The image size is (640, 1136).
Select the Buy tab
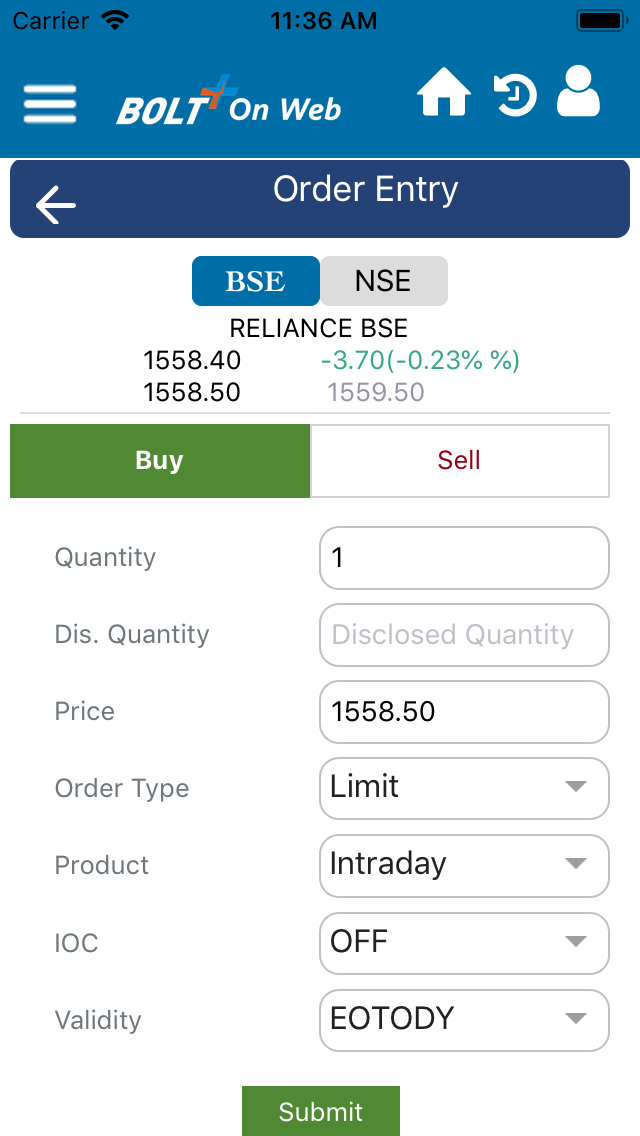pyautogui.click(x=160, y=461)
